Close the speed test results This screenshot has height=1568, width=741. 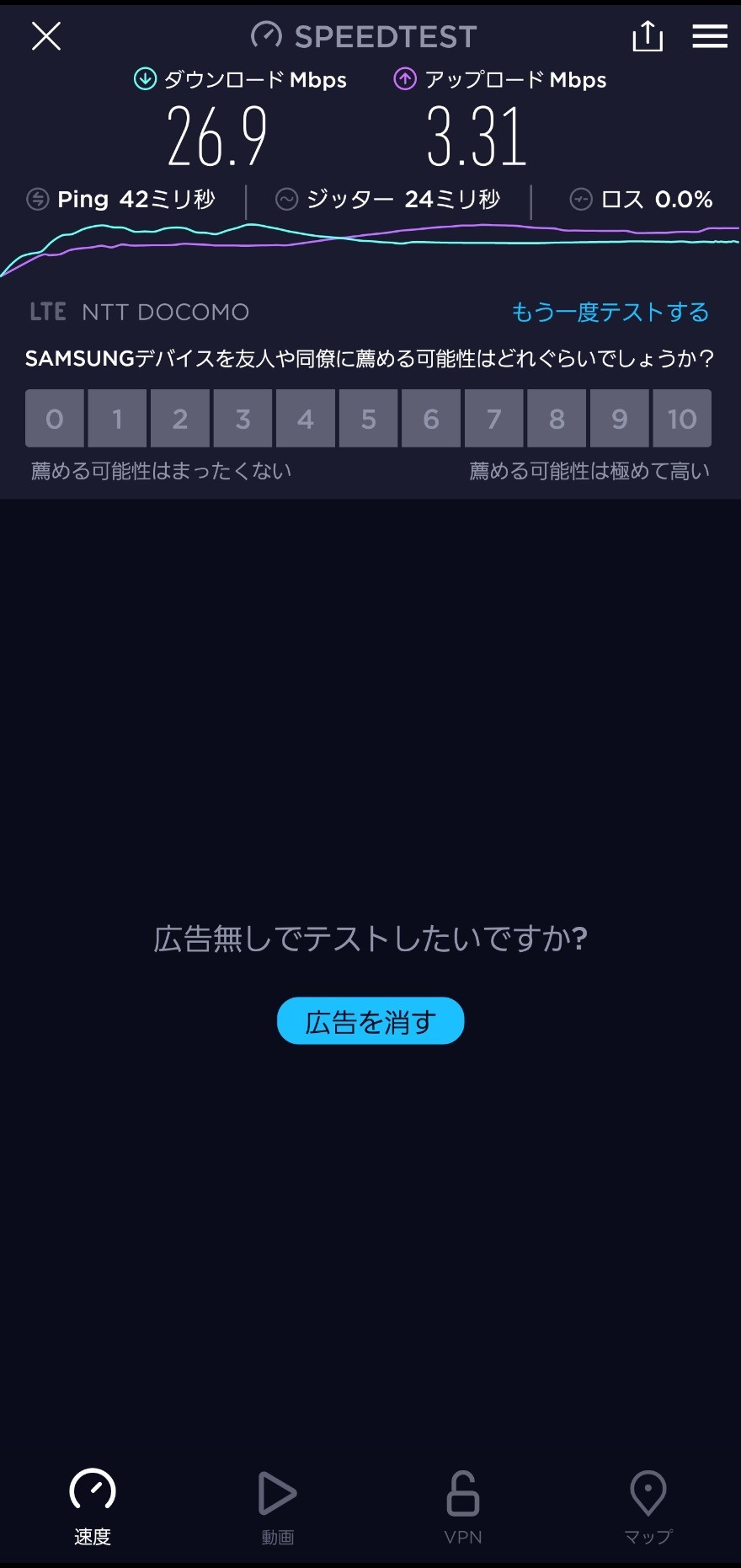pyautogui.click(x=46, y=36)
